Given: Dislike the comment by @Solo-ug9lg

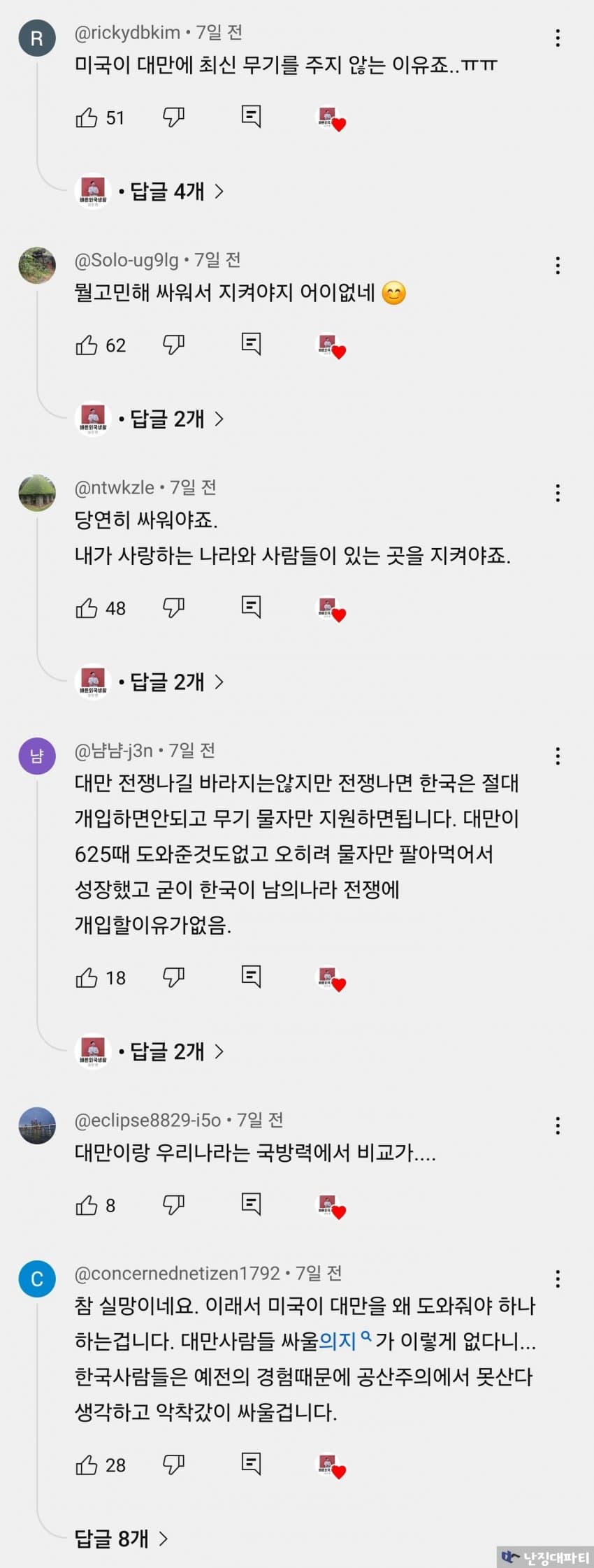Looking at the screenshot, I should point(173,345).
